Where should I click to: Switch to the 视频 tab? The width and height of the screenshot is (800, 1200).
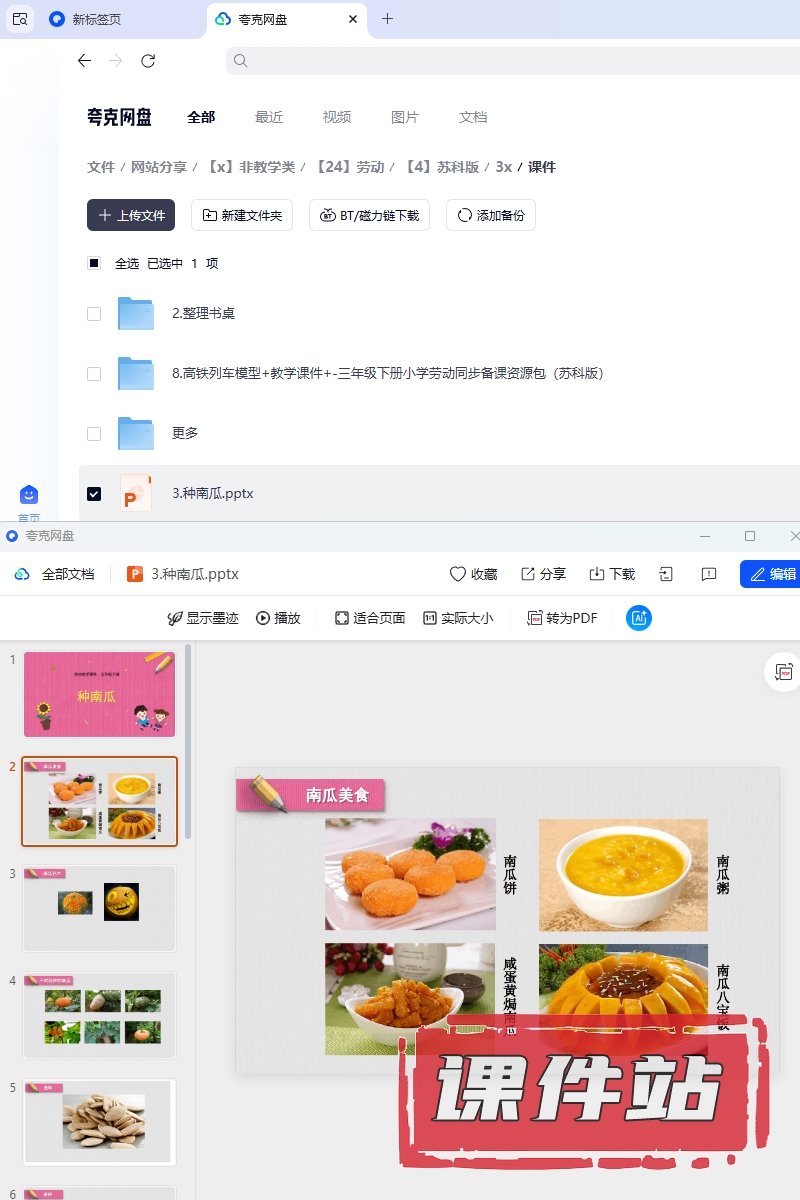337,117
